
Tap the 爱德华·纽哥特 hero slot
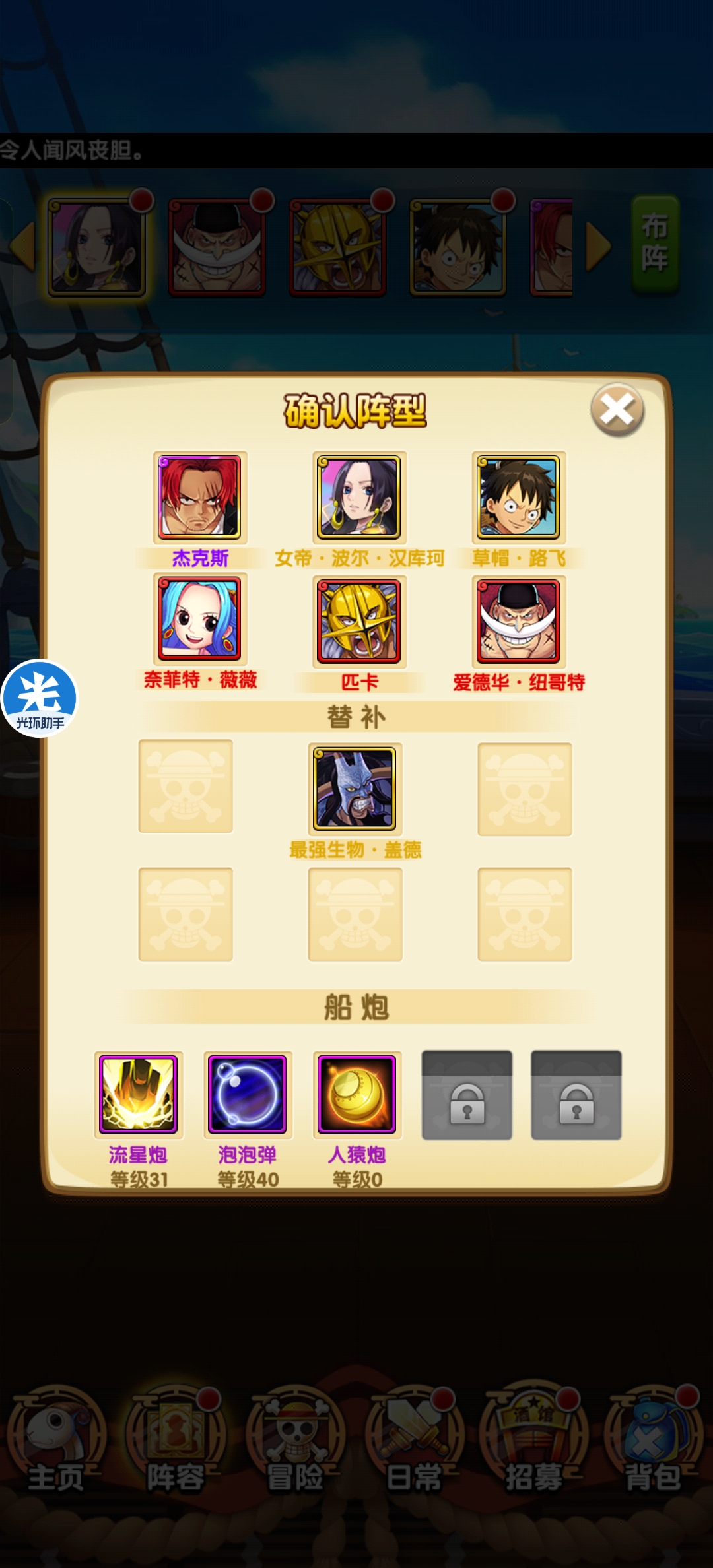518,620
